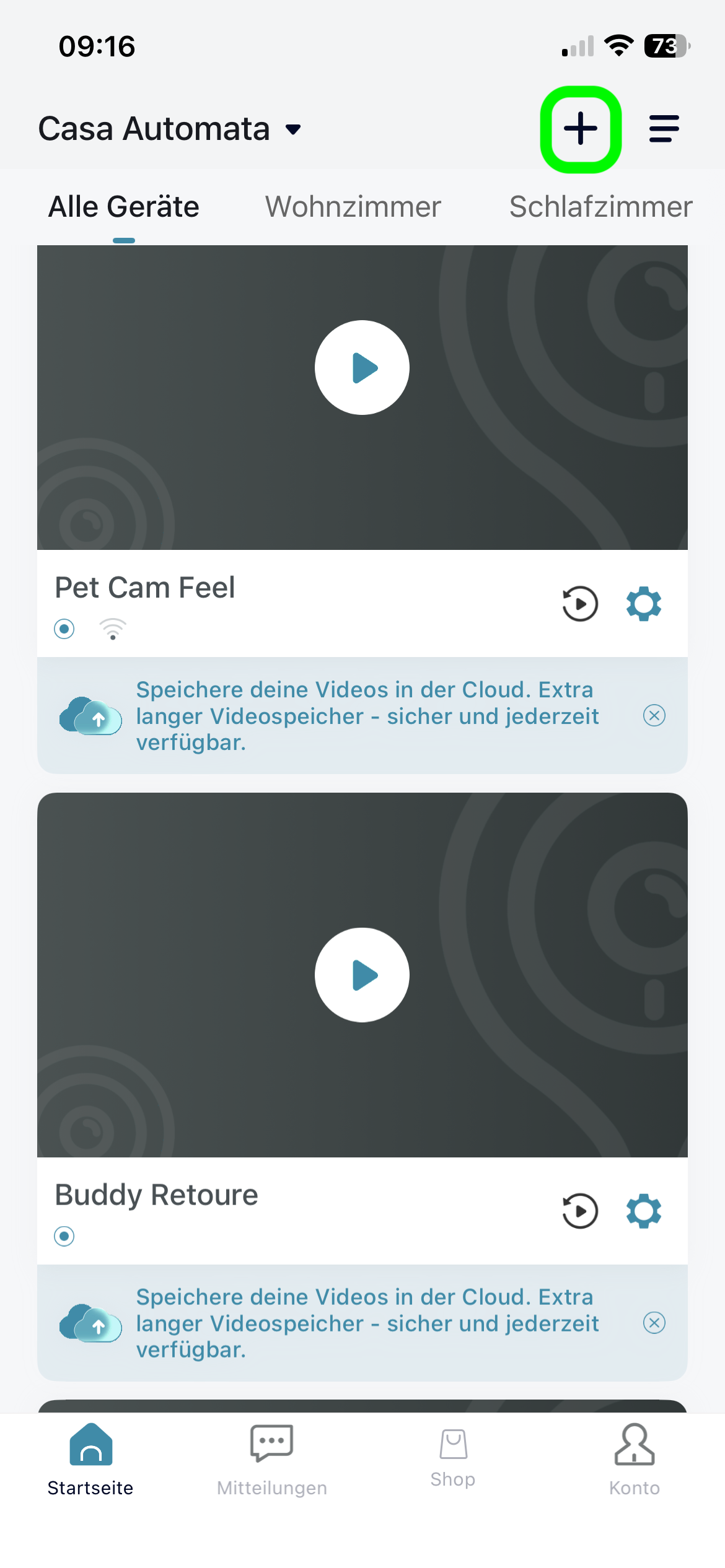Viewport: 725px width, 1568px height.
Task: Open the cloud storage offer under Buddy Retoure
Action: (367, 1323)
